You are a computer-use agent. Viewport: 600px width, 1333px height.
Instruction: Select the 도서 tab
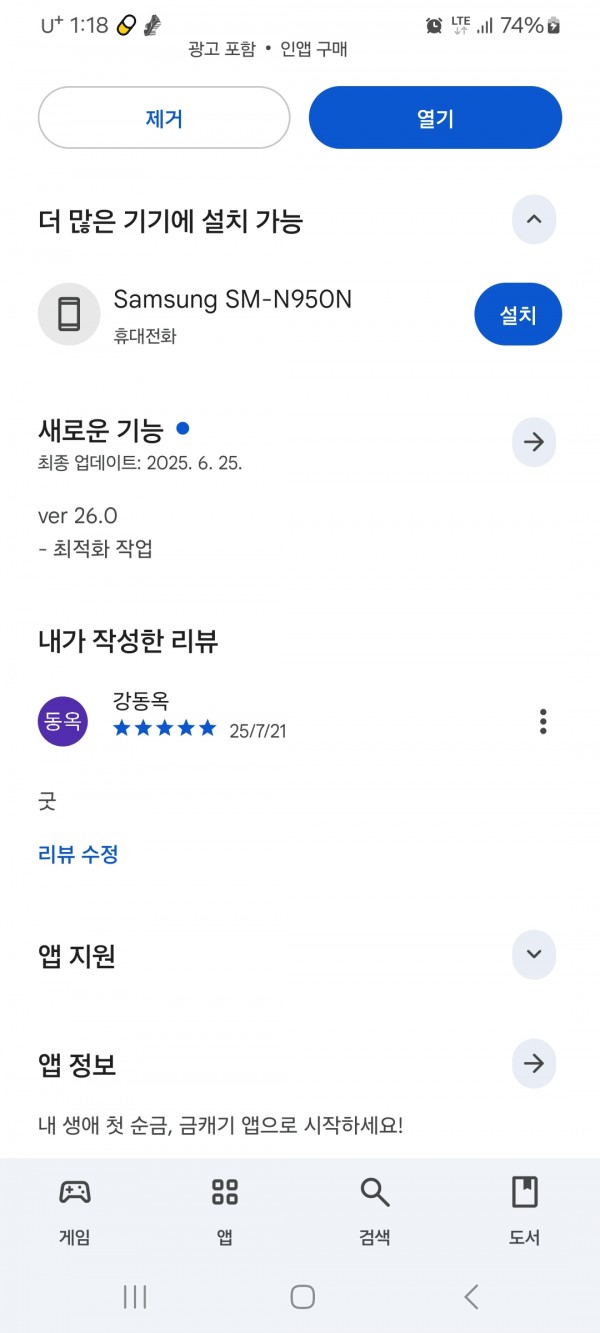(x=525, y=1210)
